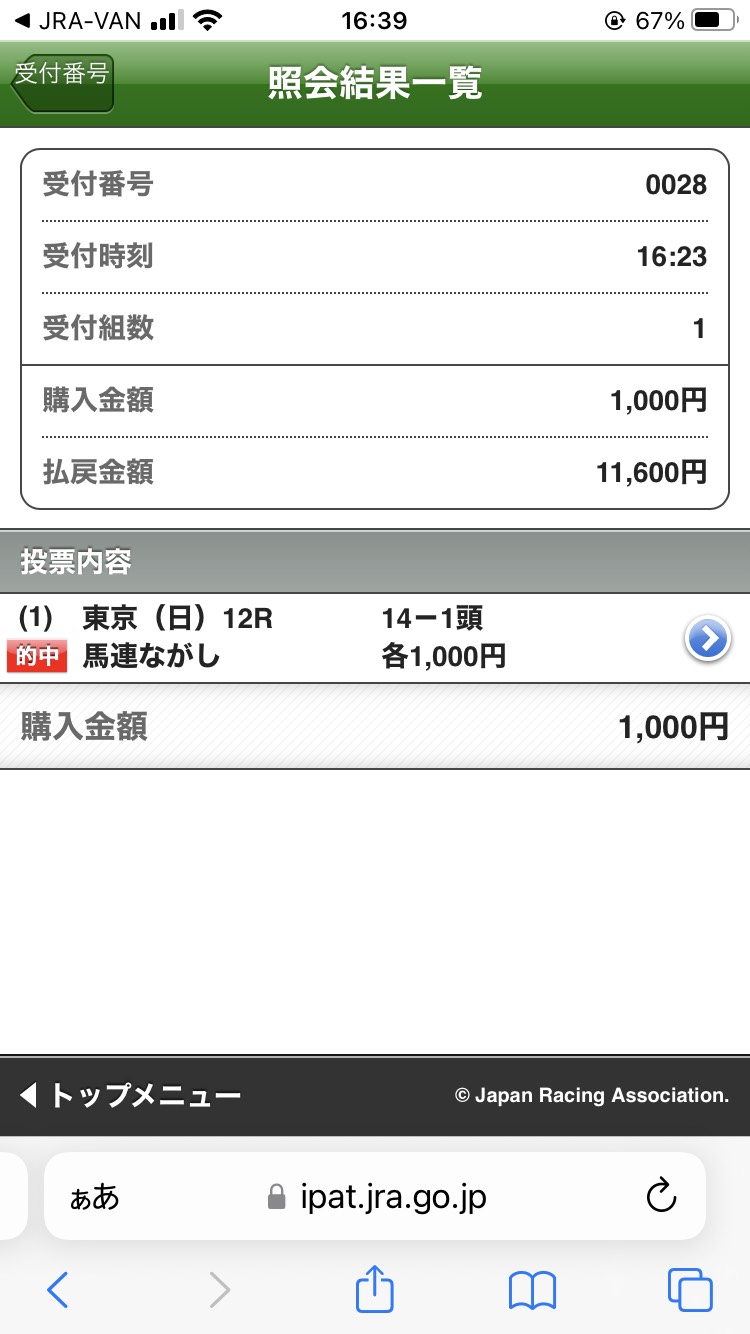Show open Safari tabs
Screen dimensions: 750x1334
690,1290
